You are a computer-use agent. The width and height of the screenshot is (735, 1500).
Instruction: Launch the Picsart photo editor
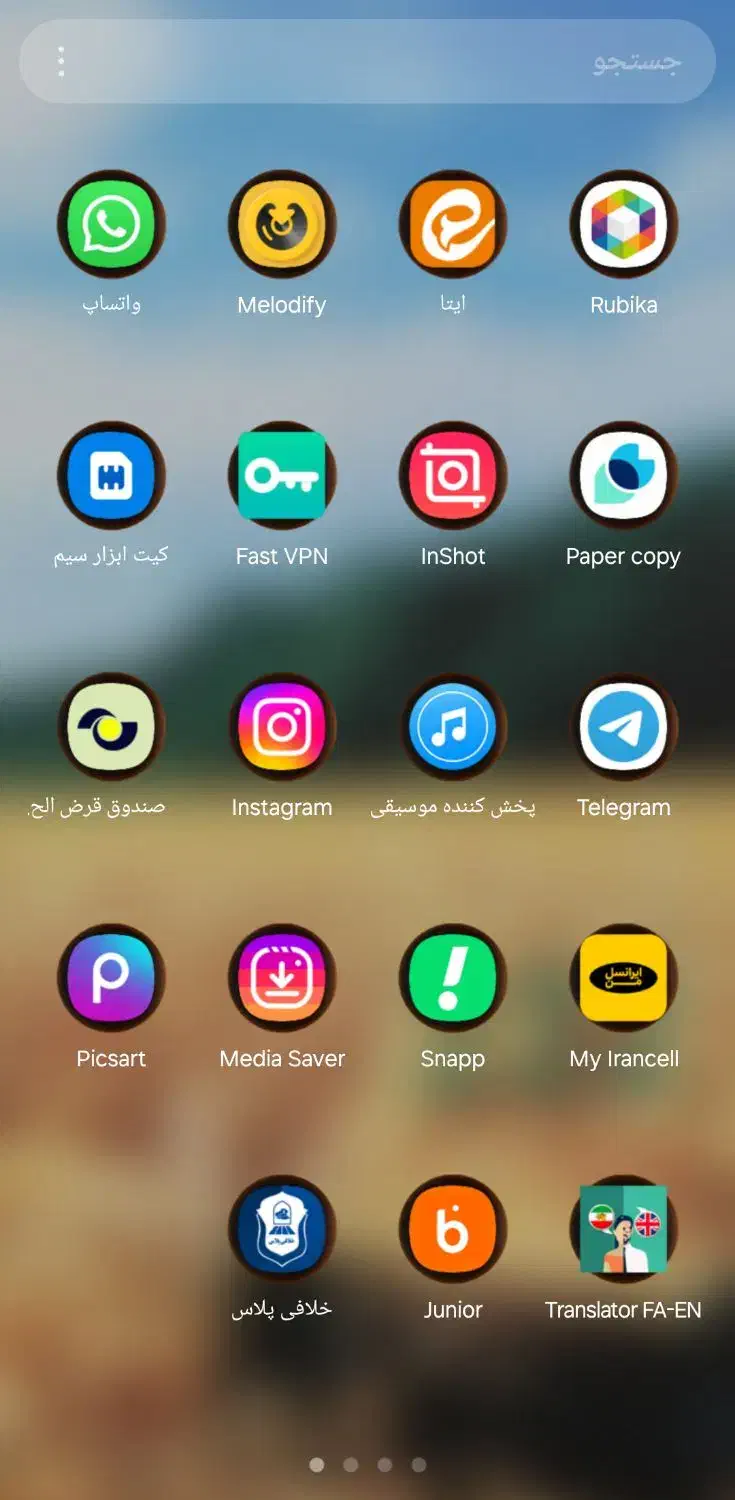click(x=111, y=978)
